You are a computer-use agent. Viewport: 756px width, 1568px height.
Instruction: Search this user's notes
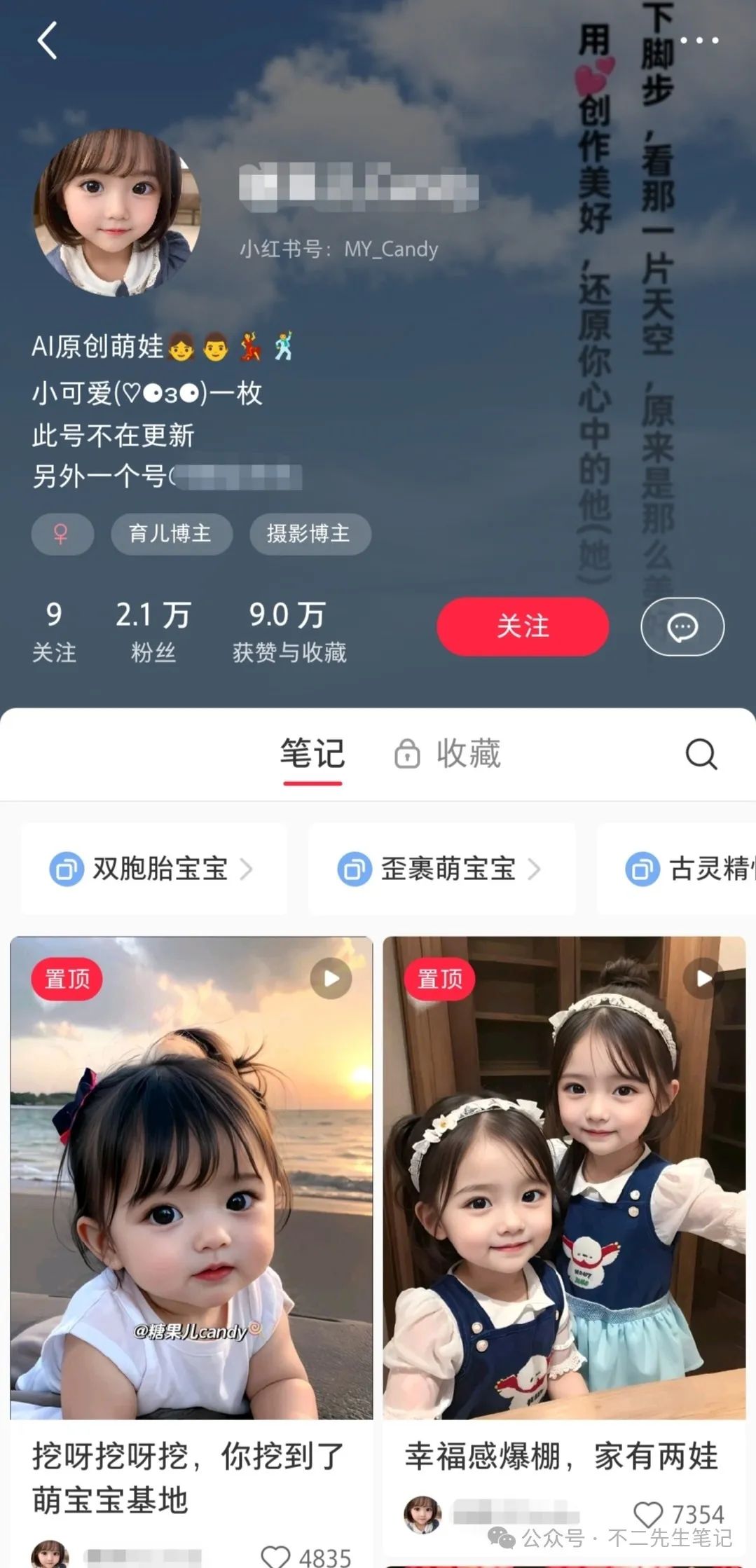[701, 754]
